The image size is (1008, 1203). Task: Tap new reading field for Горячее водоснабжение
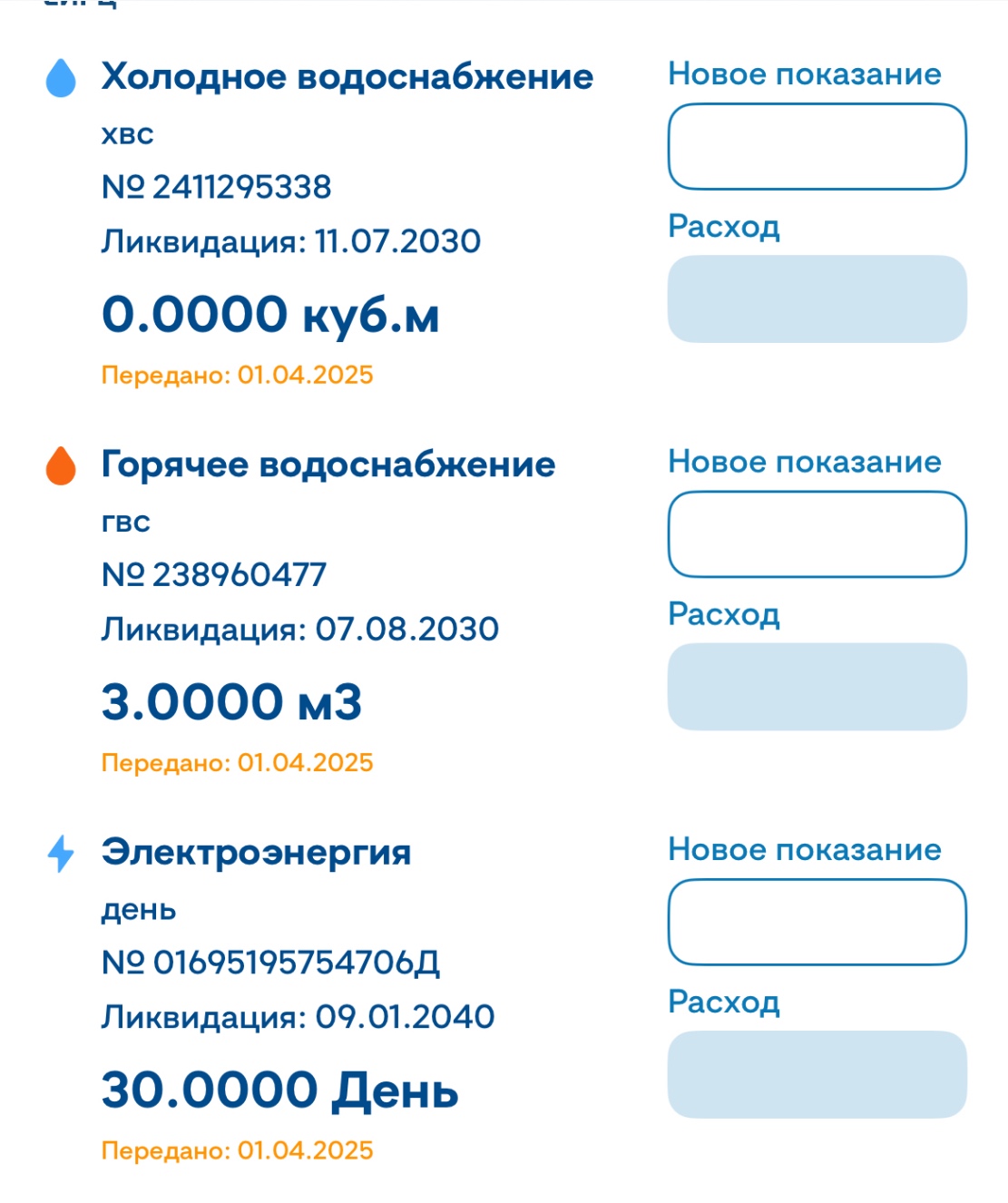tap(817, 534)
